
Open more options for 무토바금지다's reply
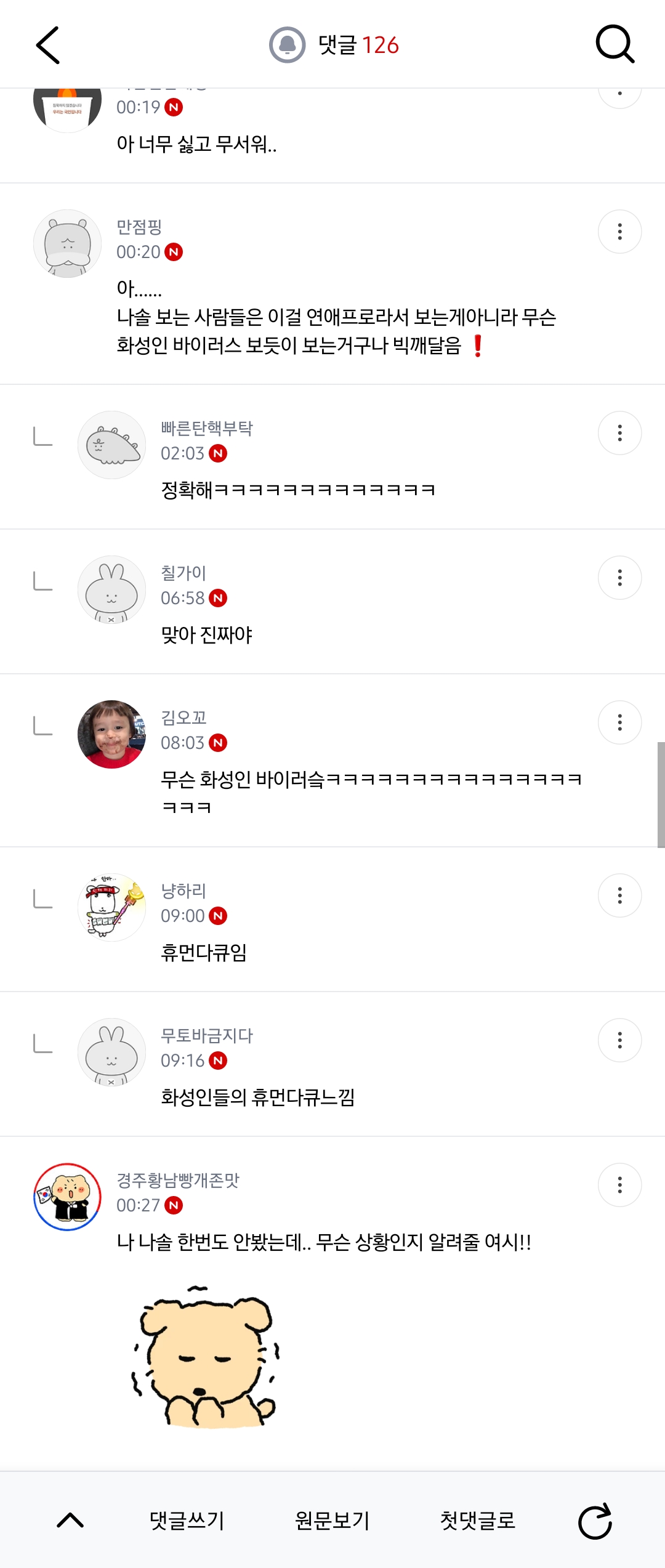[x=619, y=1040]
